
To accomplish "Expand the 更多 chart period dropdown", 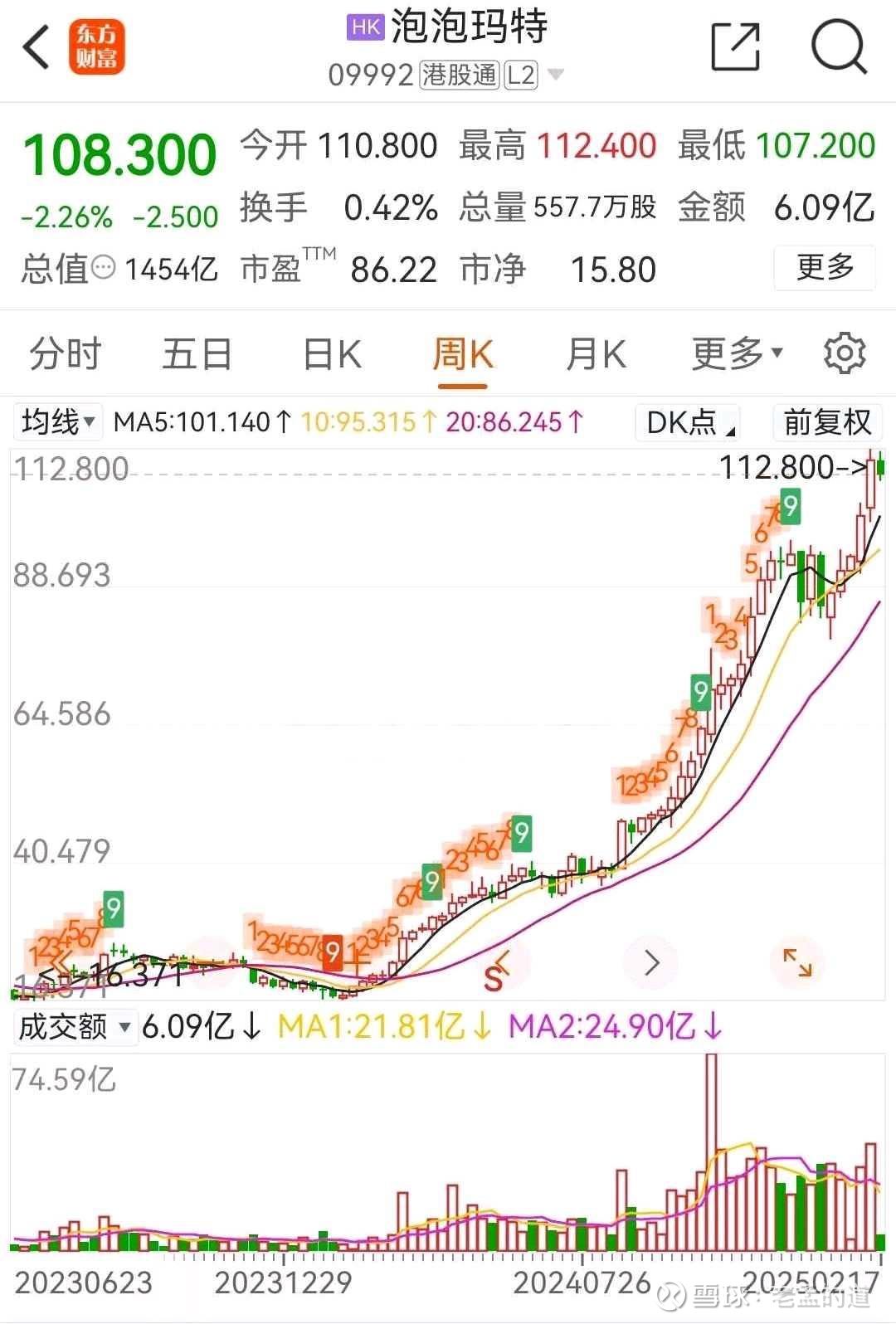I will point(737,354).
